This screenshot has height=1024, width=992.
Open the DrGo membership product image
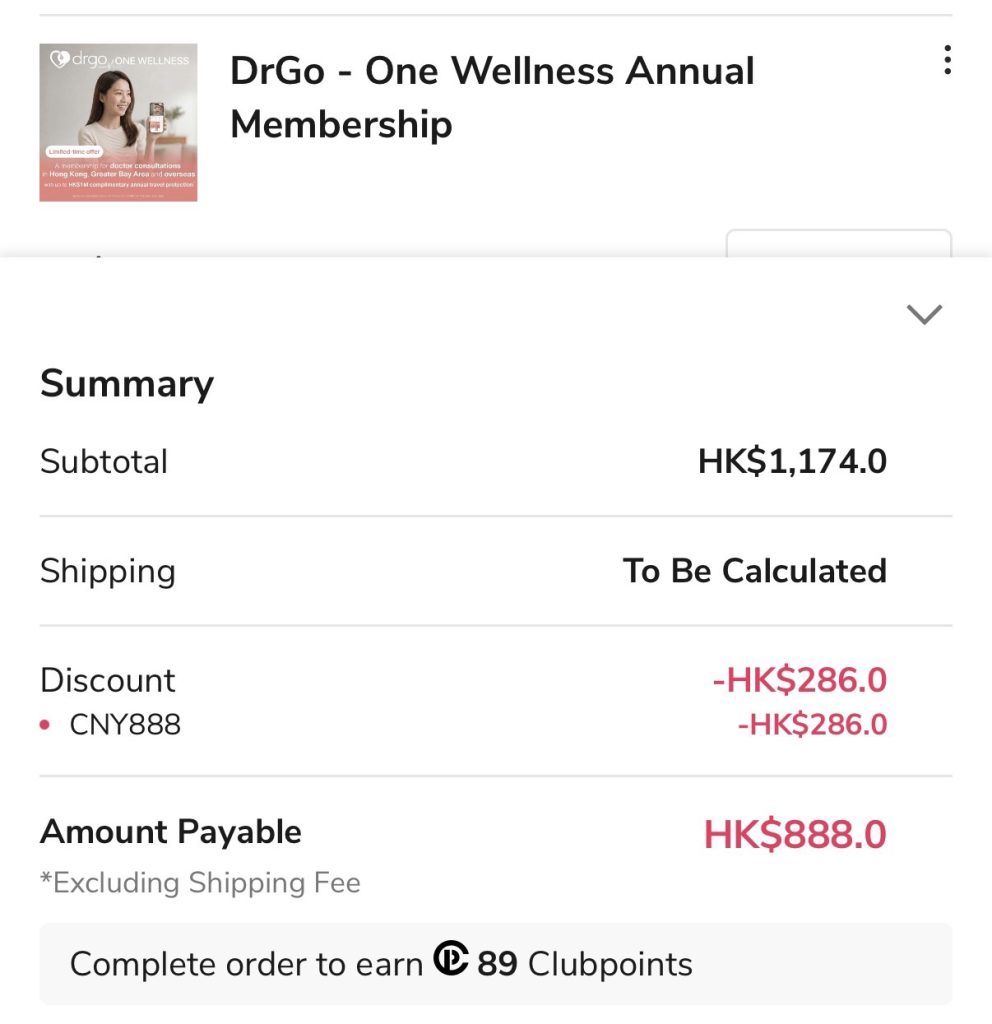click(118, 122)
